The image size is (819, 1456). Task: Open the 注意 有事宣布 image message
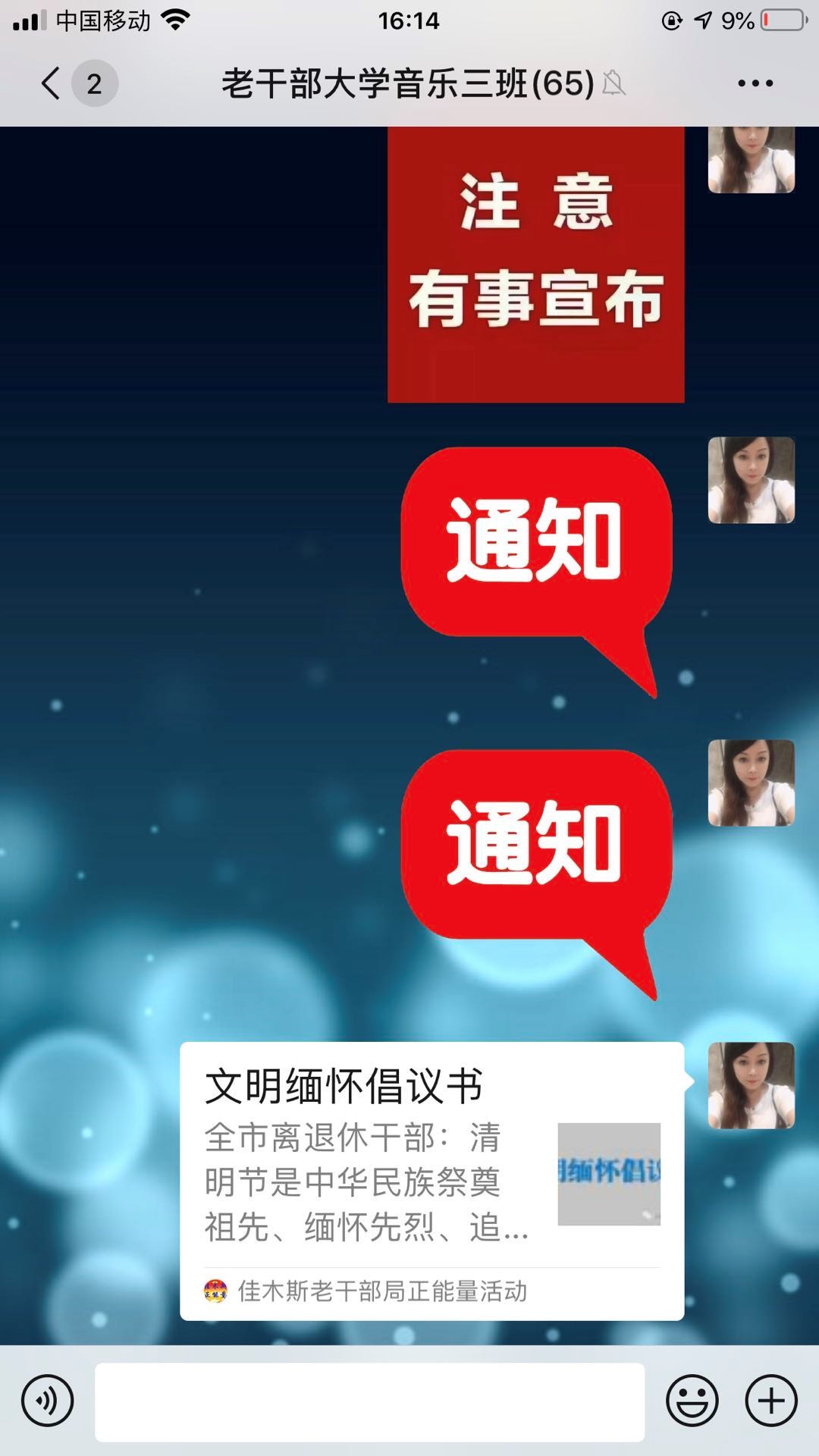coord(535,264)
